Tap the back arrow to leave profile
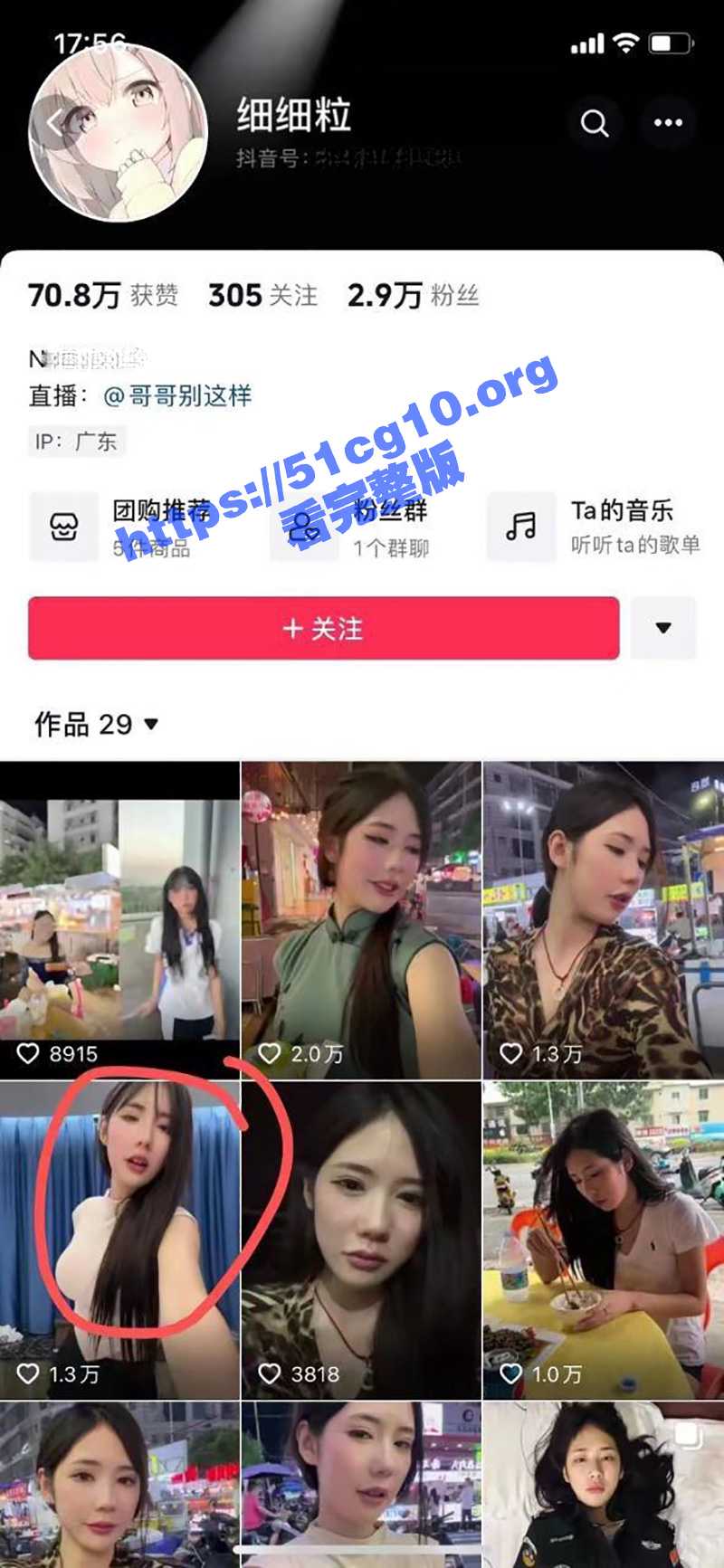 [x=56, y=123]
